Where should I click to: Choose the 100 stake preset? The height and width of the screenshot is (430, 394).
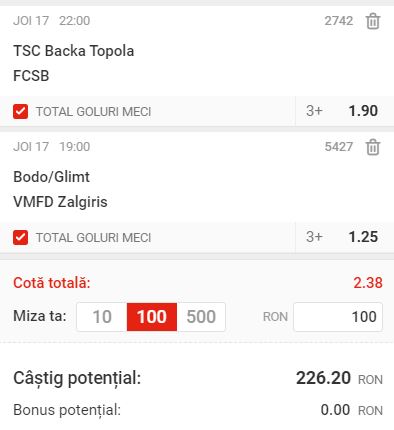[x=152, y=317]
